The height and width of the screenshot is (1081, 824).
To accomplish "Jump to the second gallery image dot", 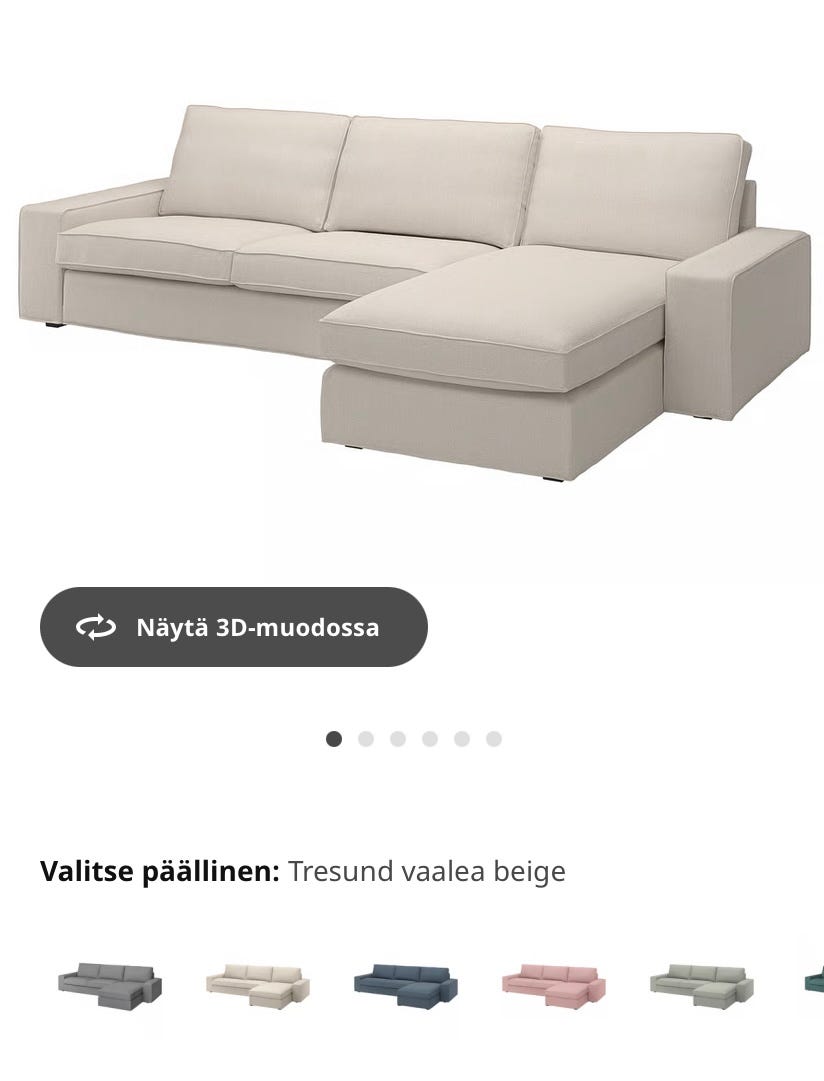I will coord(365,737).
